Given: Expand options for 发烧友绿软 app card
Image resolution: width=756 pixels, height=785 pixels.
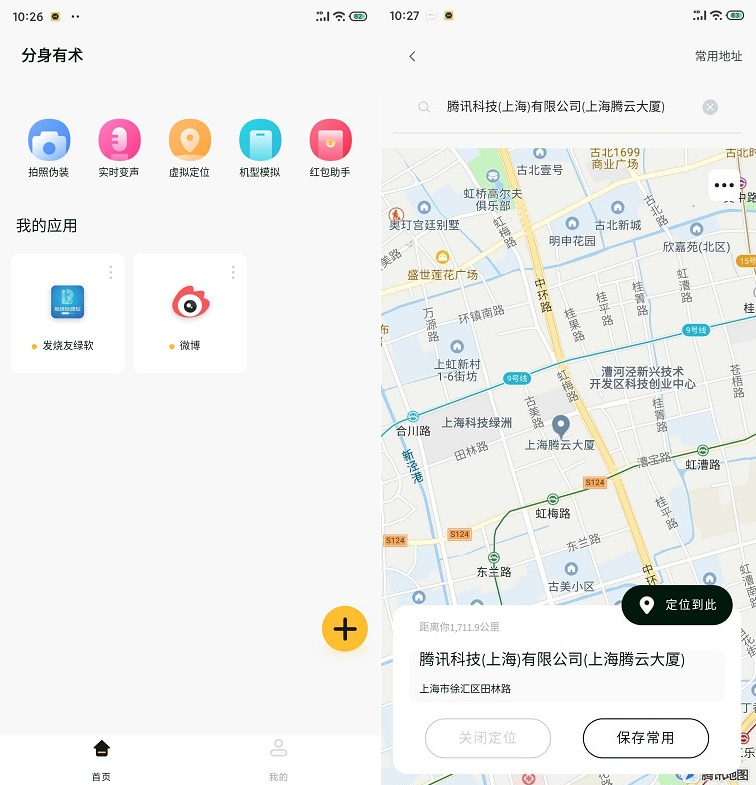Looking at the screenshot, I should click(x=110, y=272).
